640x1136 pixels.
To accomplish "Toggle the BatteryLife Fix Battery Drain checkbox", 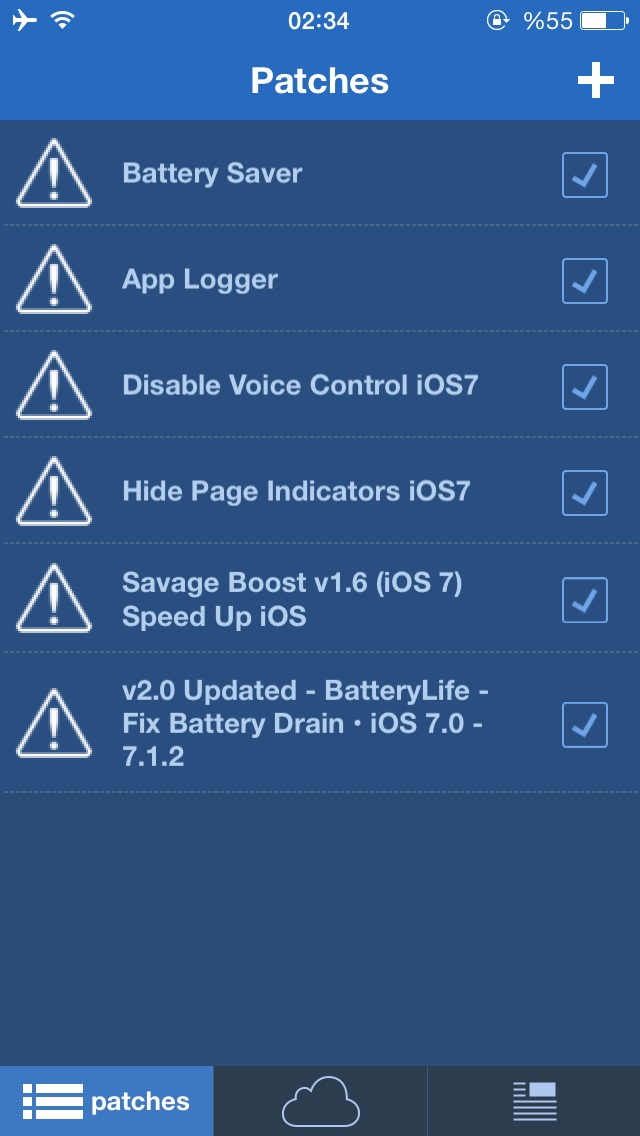I will tap(585, 724).
